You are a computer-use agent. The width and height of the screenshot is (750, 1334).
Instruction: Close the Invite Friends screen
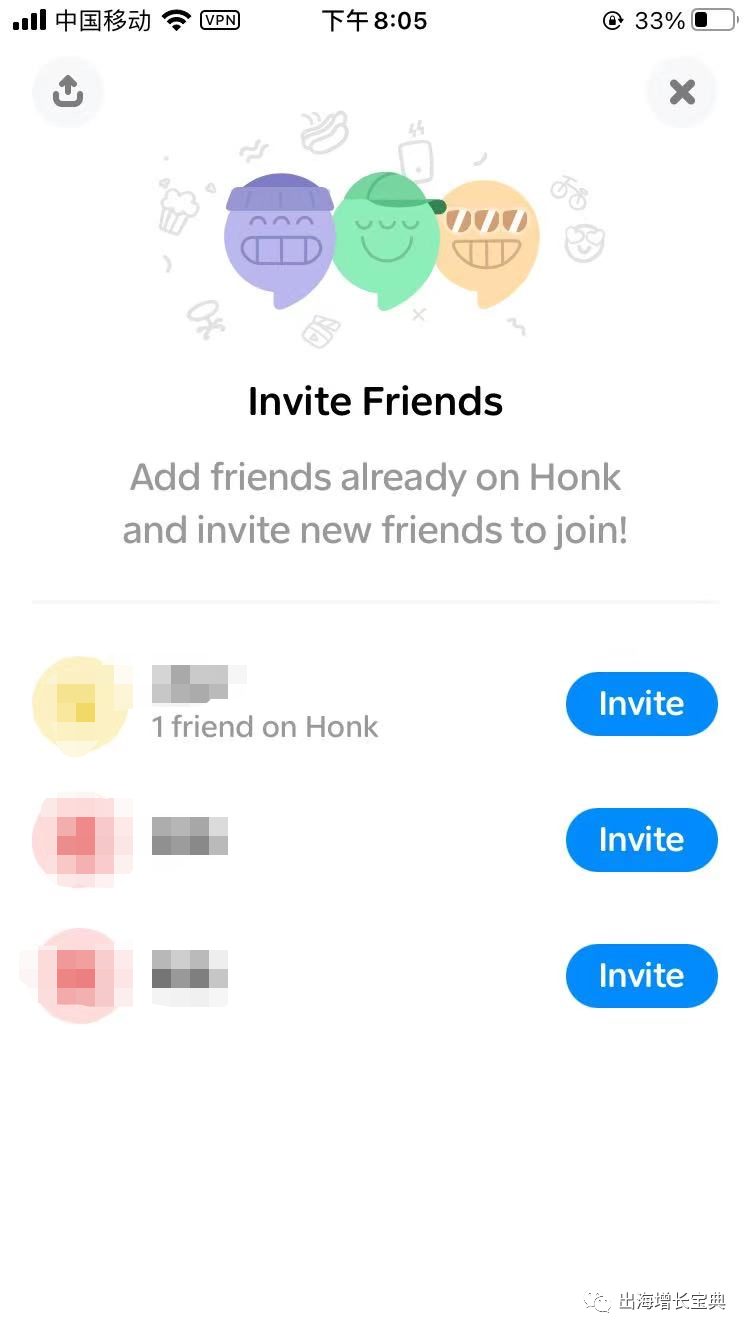pyautogui.click(x=682, y=92)
